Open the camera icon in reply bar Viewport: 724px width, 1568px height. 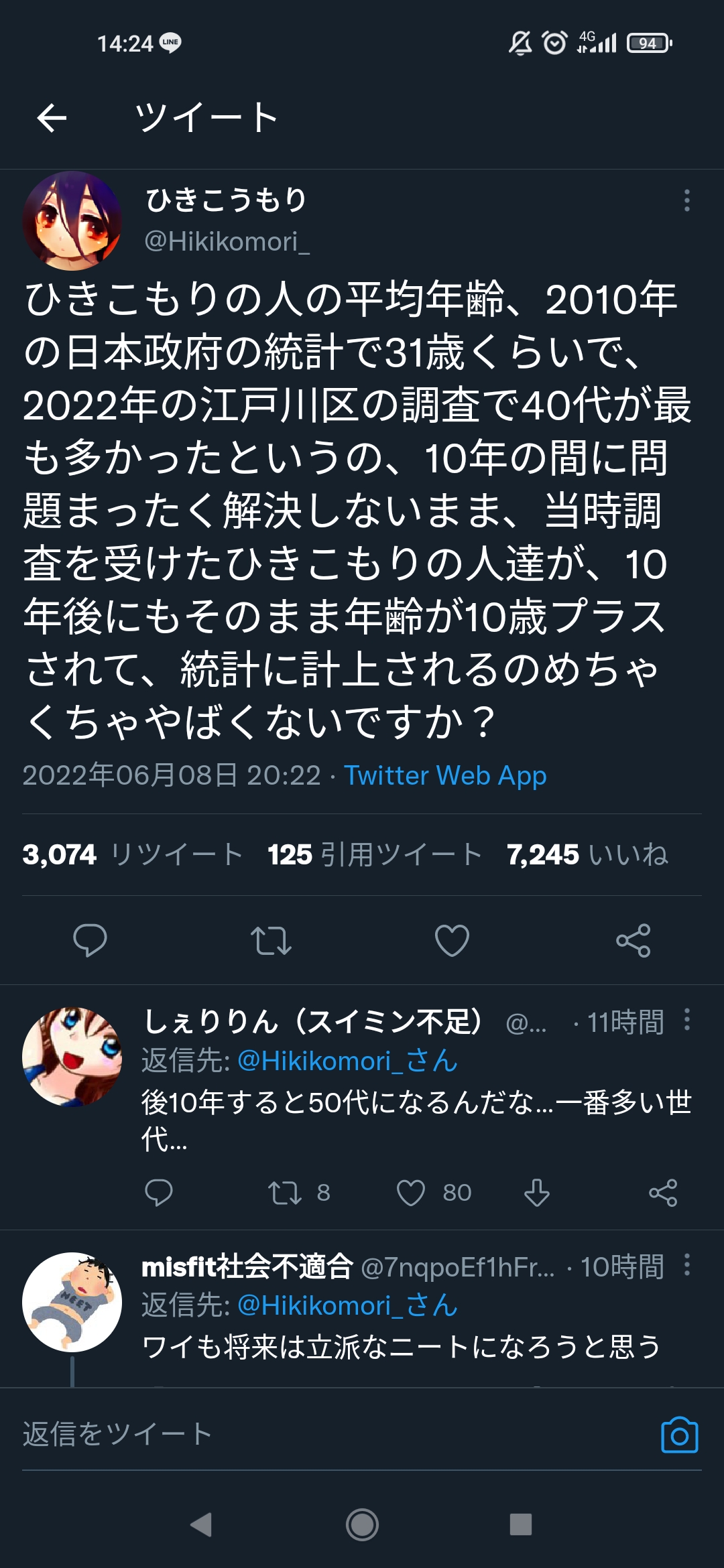tap(680, 1435)
